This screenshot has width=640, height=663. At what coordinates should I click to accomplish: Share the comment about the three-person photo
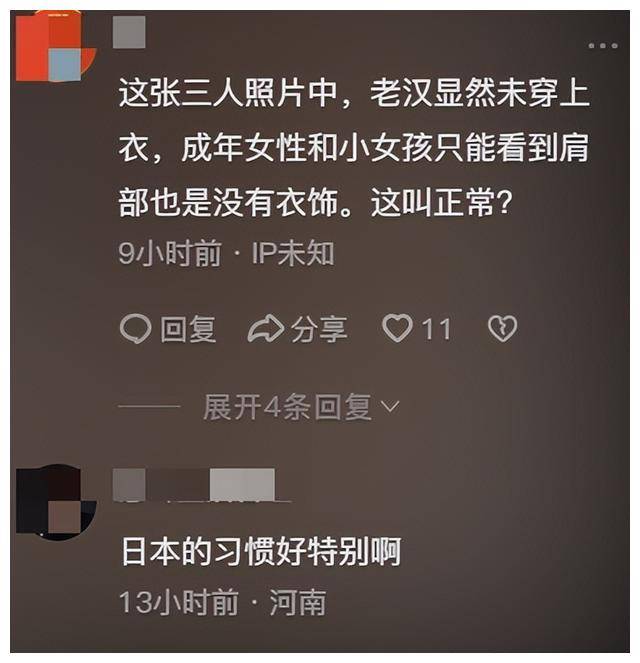point(296,329)
